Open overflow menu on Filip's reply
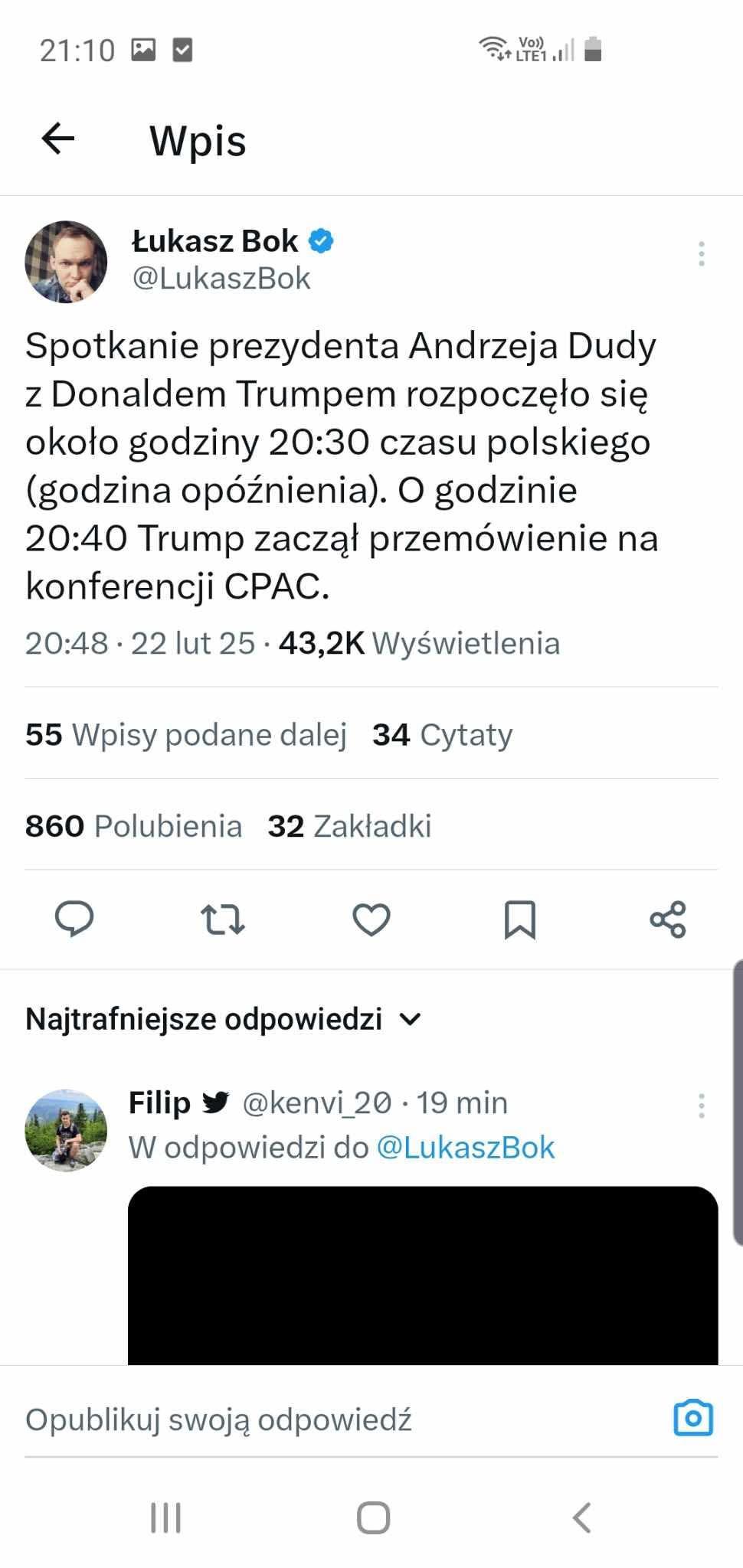743x1568 pixels. click(x=701, y=1106)
